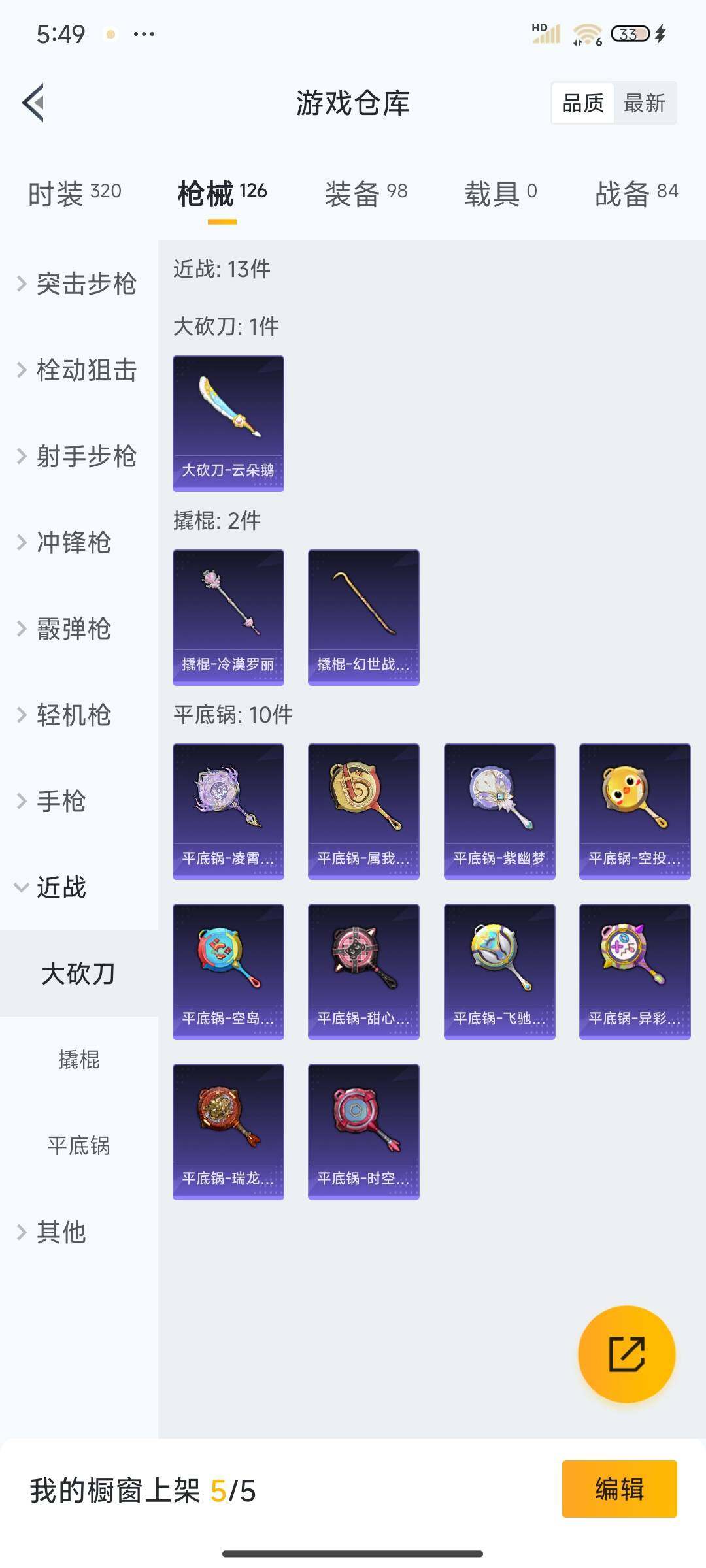Expand the 突击步枪 category

click(78, 284)
